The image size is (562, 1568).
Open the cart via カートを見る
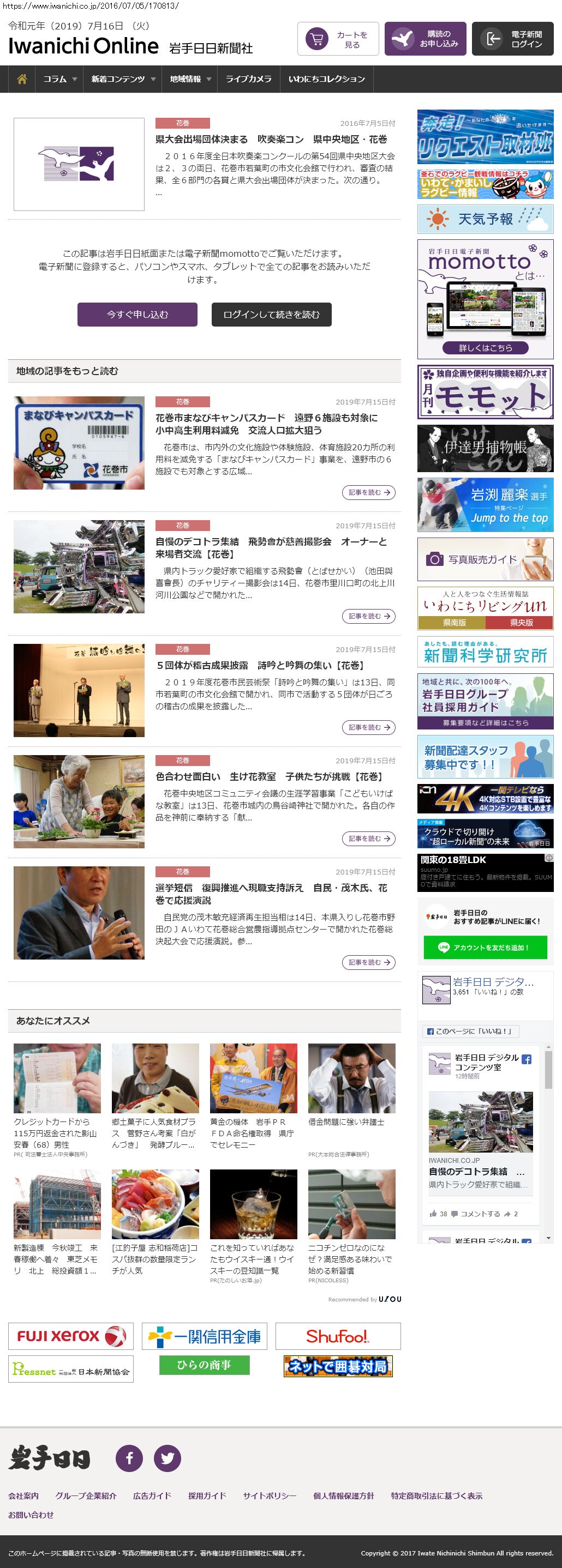point(338,40)
